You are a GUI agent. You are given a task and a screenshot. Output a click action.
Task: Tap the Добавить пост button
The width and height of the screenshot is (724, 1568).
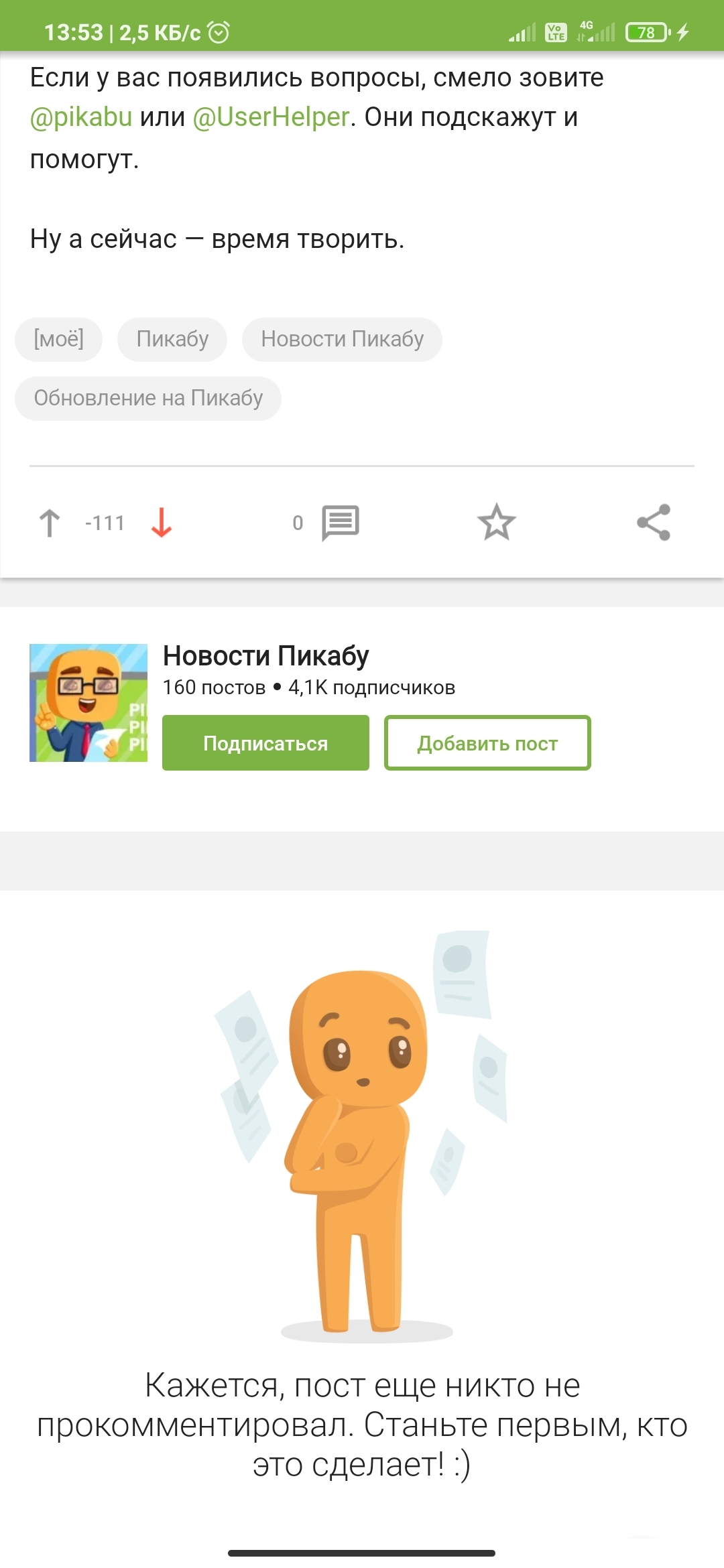[x=487, y=743]
